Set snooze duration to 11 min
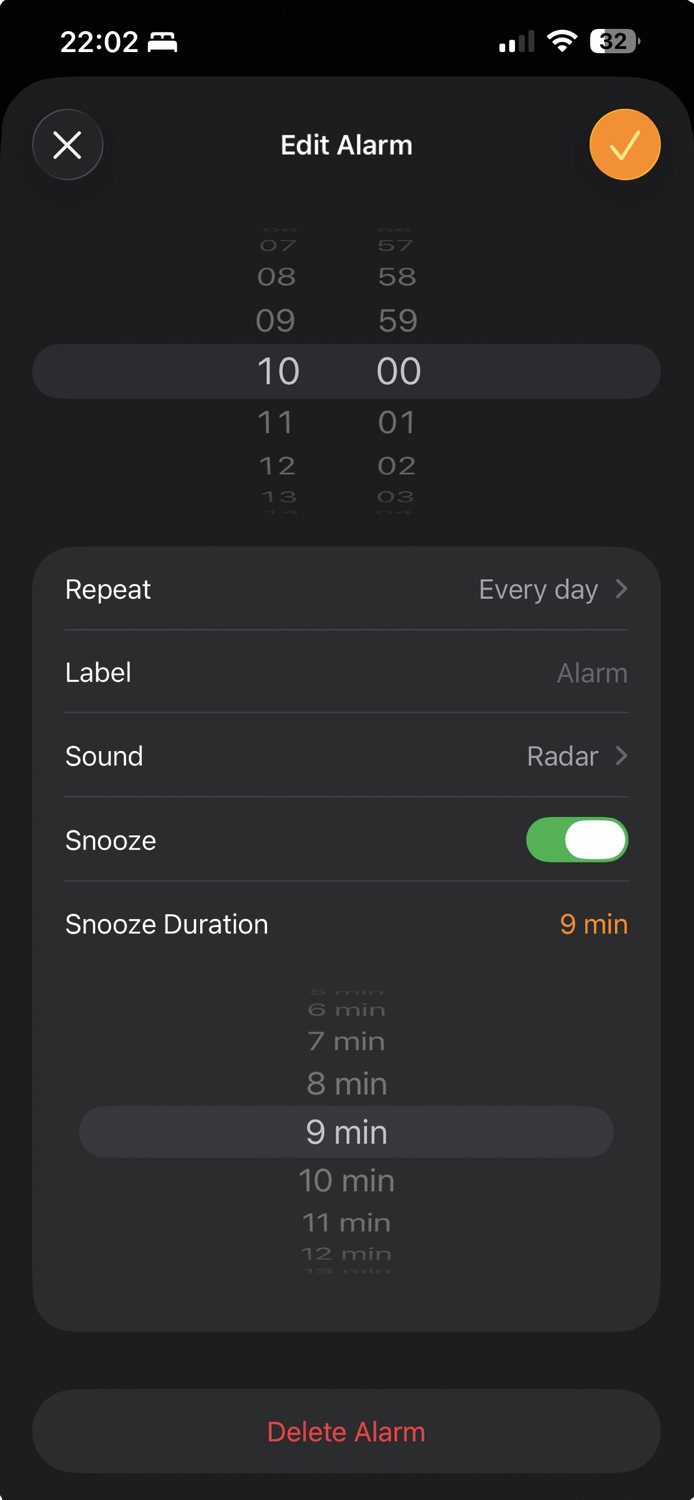The width and height of the screenshot is (694, 1500). click(346, 1222)
